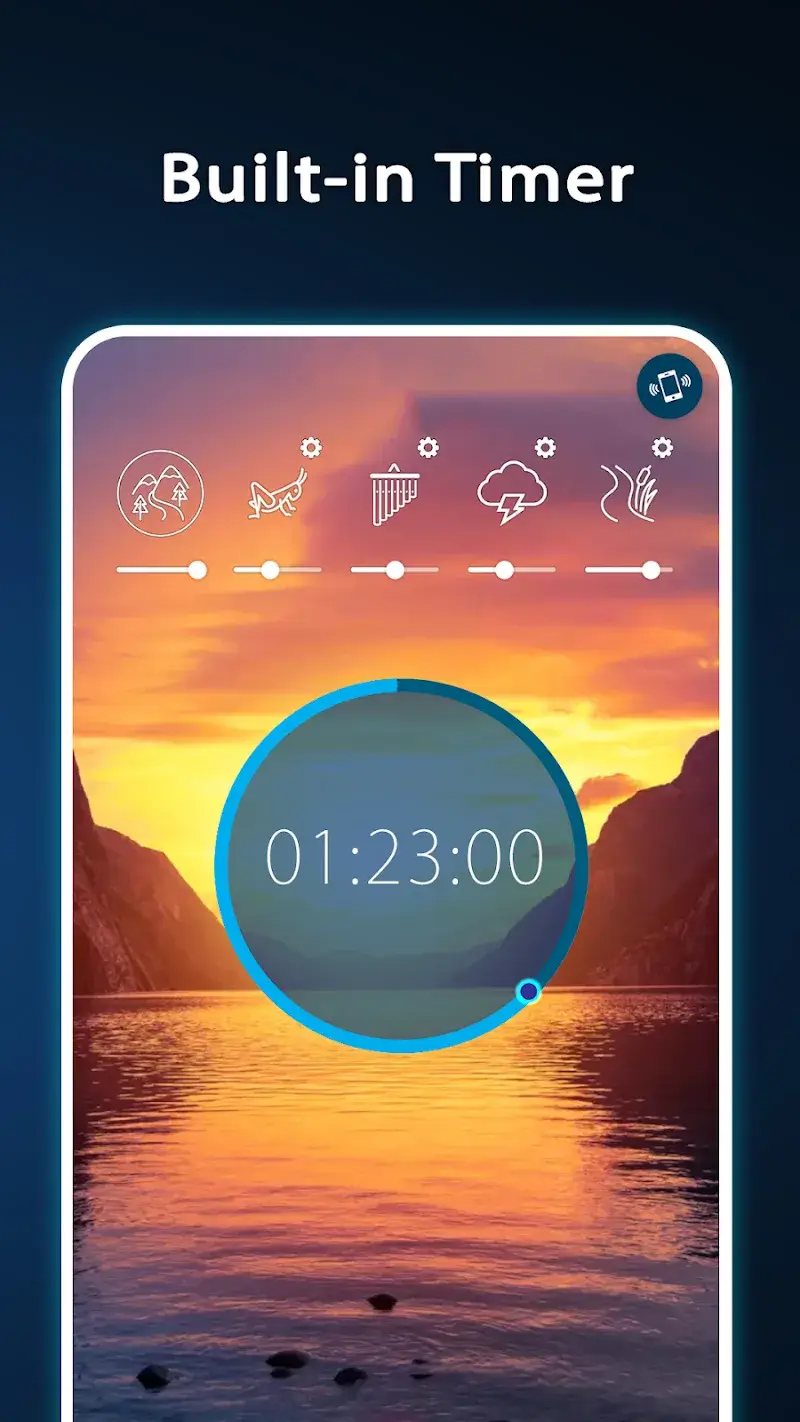Open settings for the pan flute sound
This screenshot has height=1422, width=800.
click(429, 449)
